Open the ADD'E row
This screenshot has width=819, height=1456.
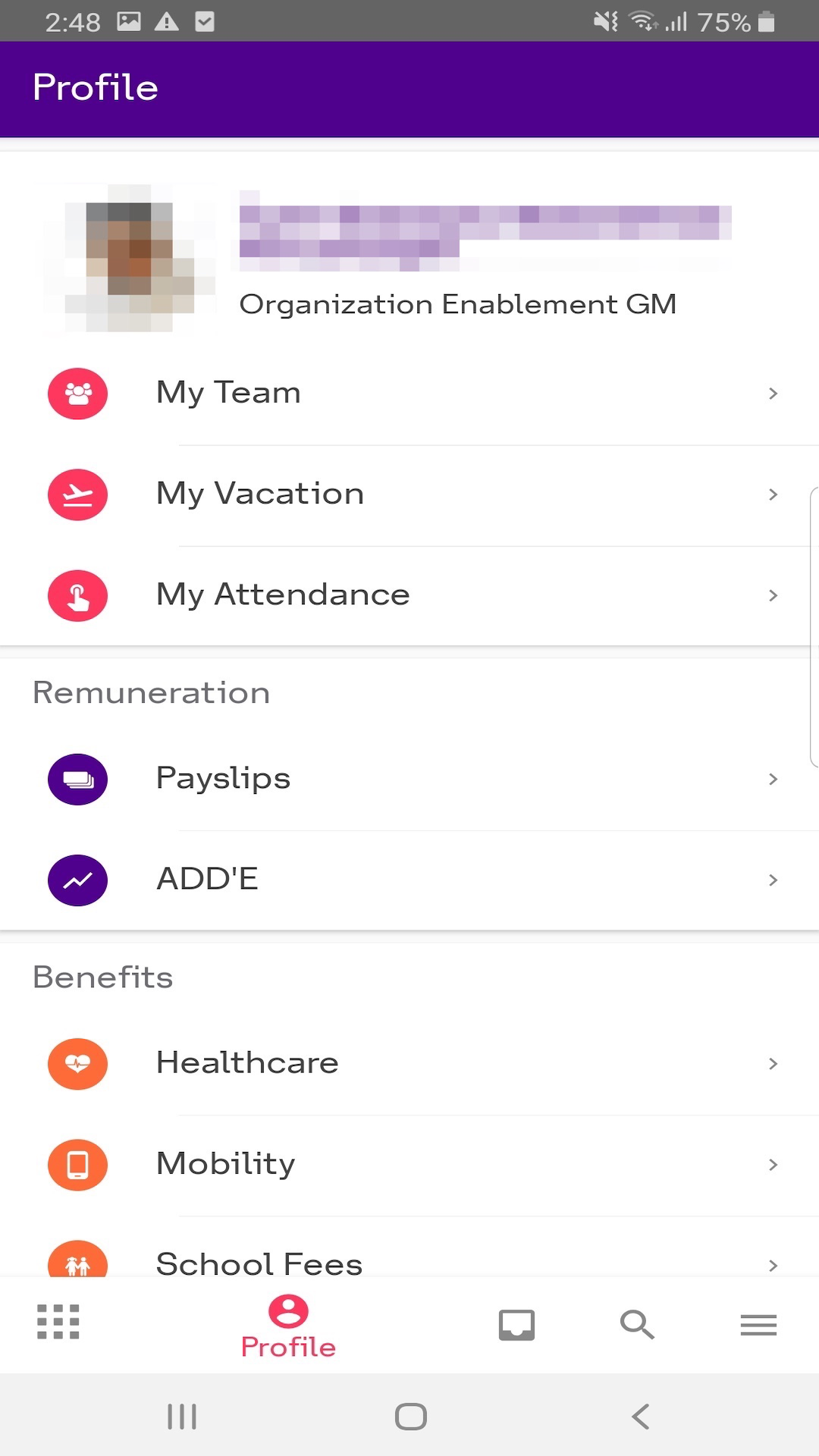click(409, 880)
